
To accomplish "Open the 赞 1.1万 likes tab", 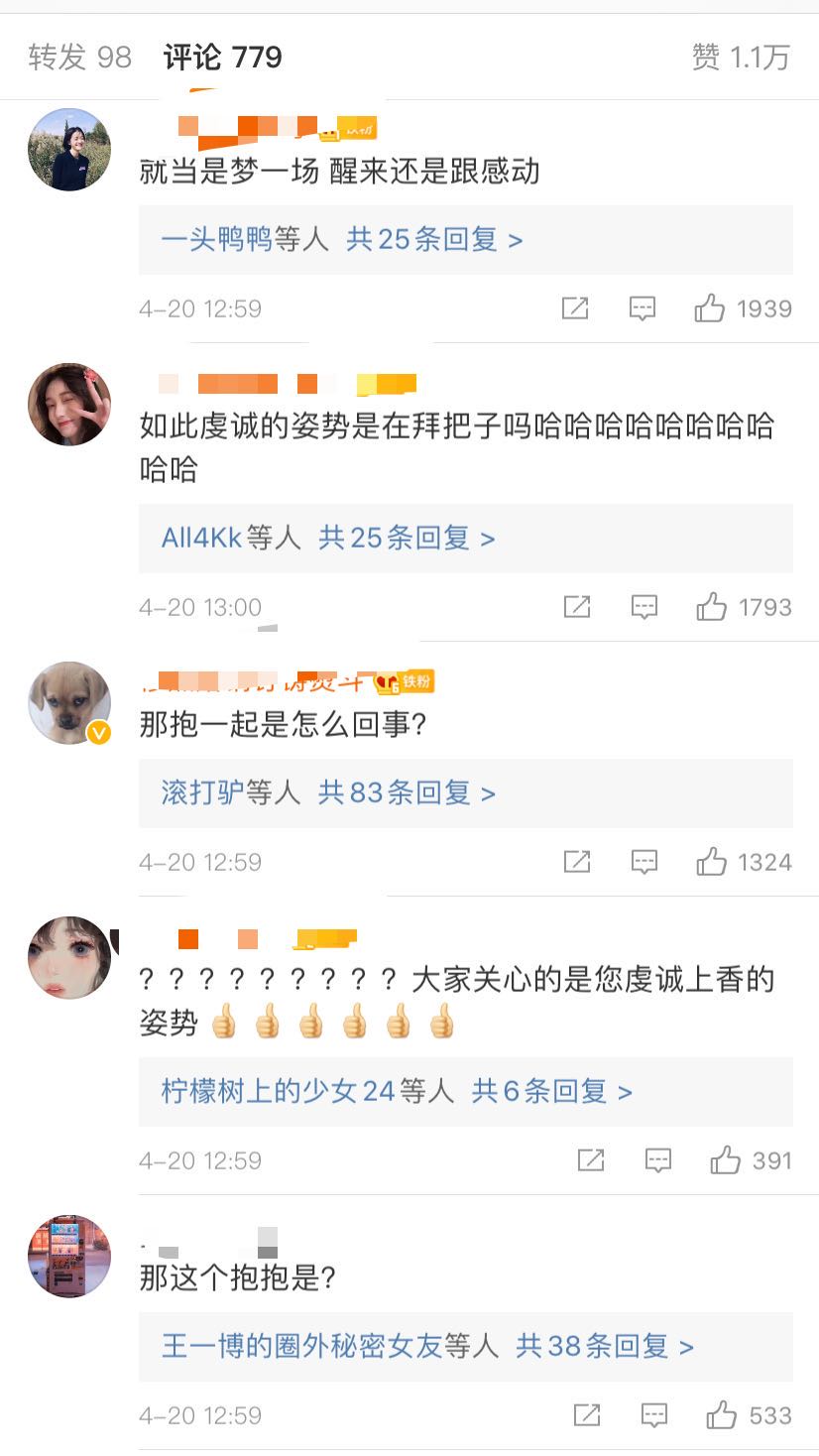I will point(741,58).
